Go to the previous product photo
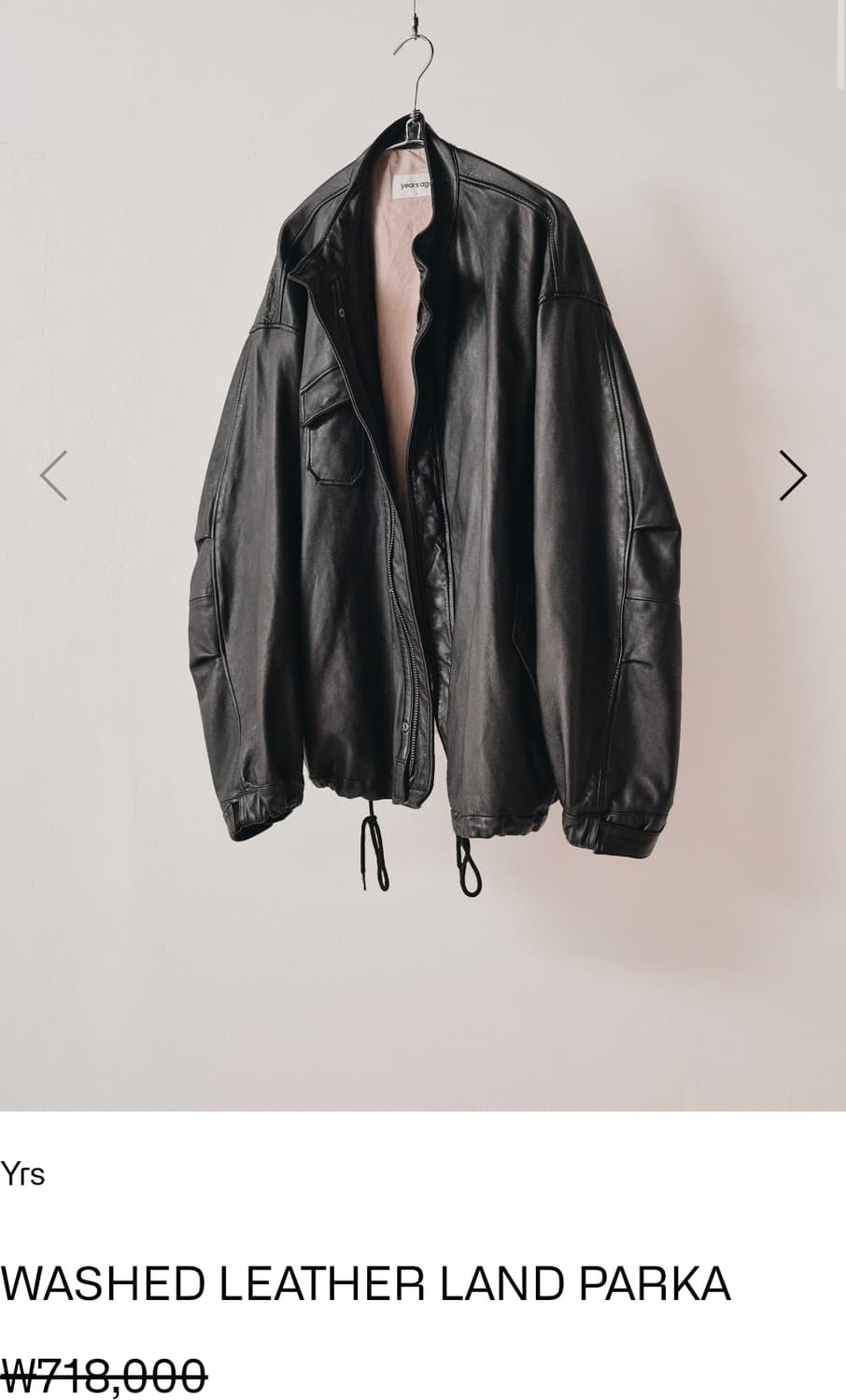Image resolution: width=846 pixels, height=1400 pixels. 53,476
